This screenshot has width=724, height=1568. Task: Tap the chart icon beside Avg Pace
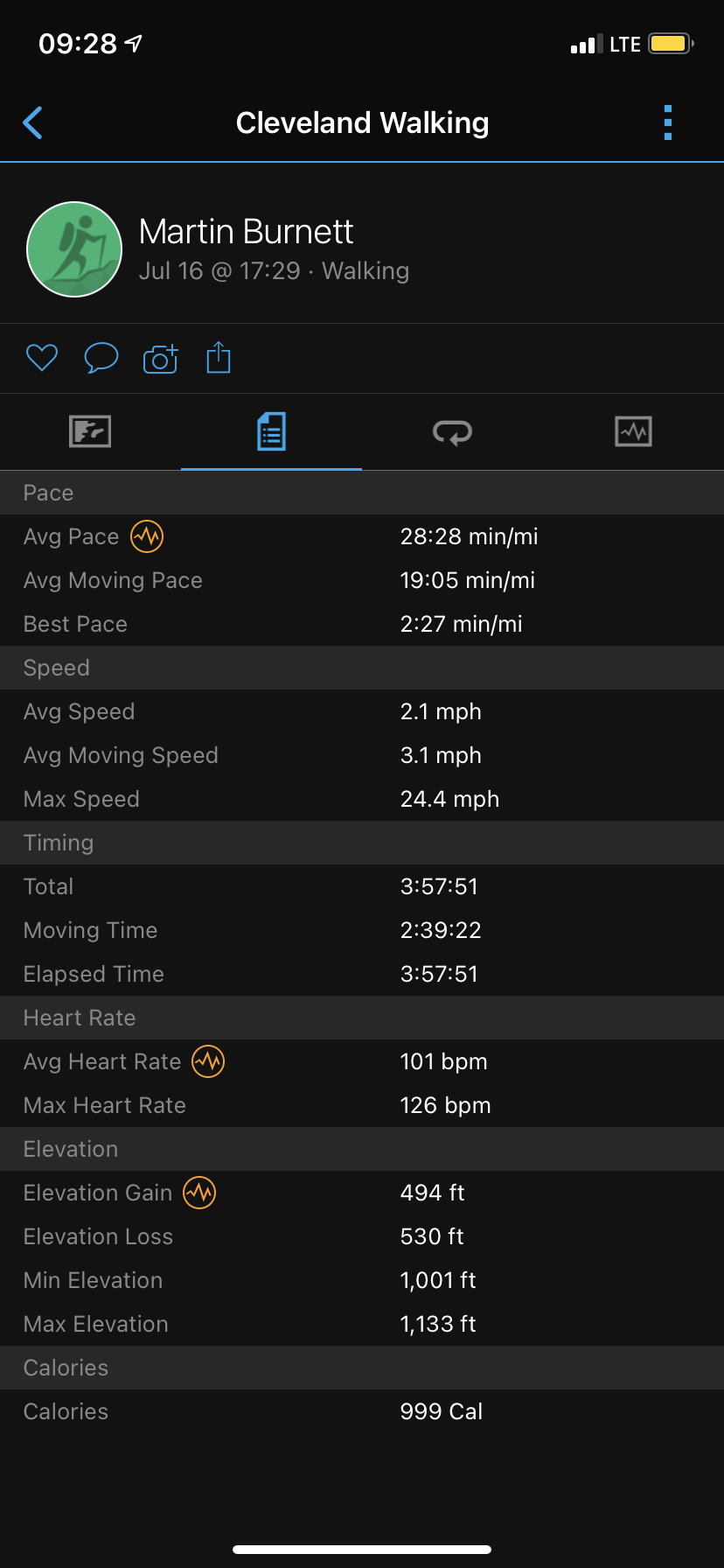[x=147, y=536]
